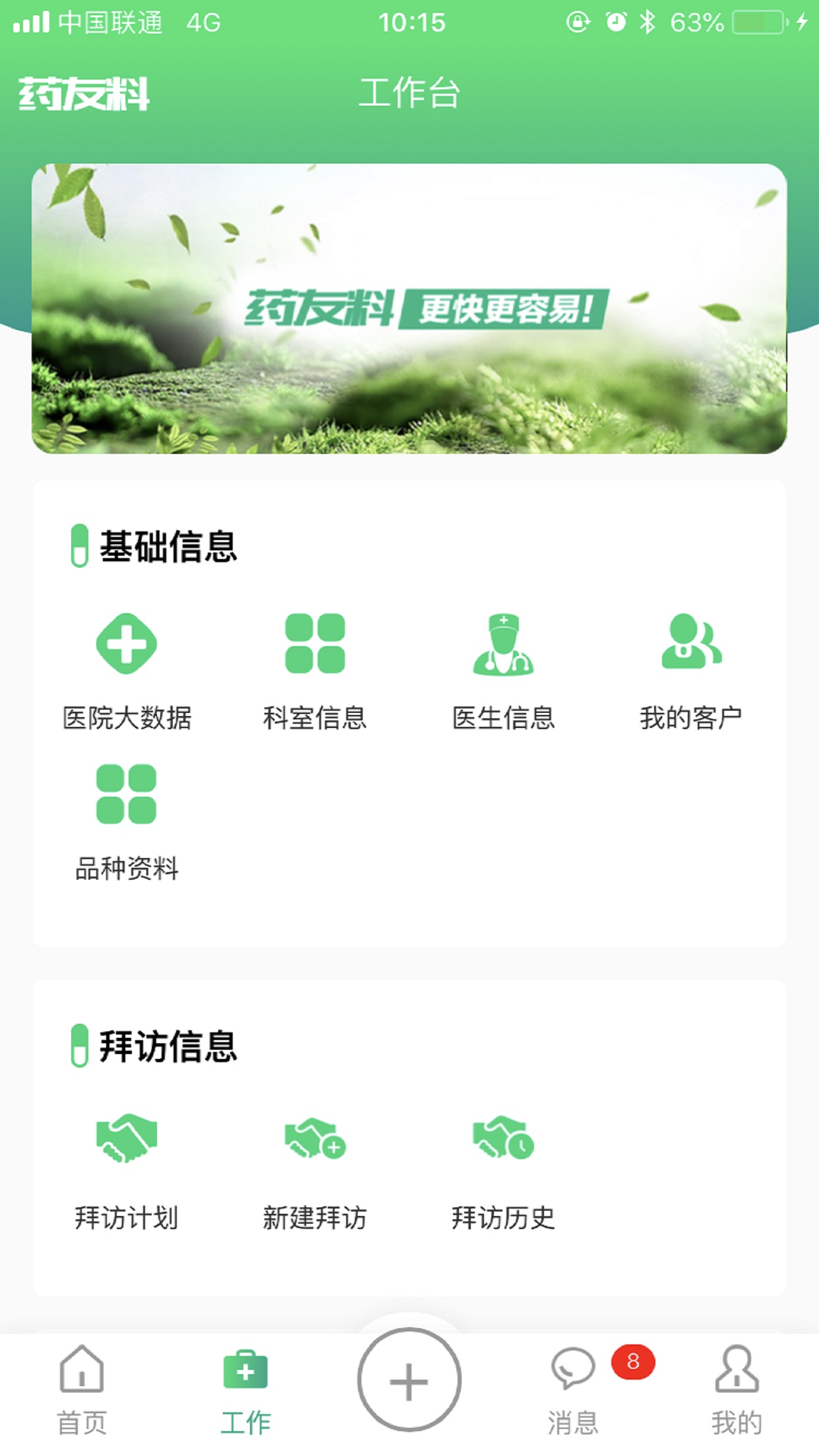Open 科室信息 department info

pyautogui.click(x=315, y=671)
